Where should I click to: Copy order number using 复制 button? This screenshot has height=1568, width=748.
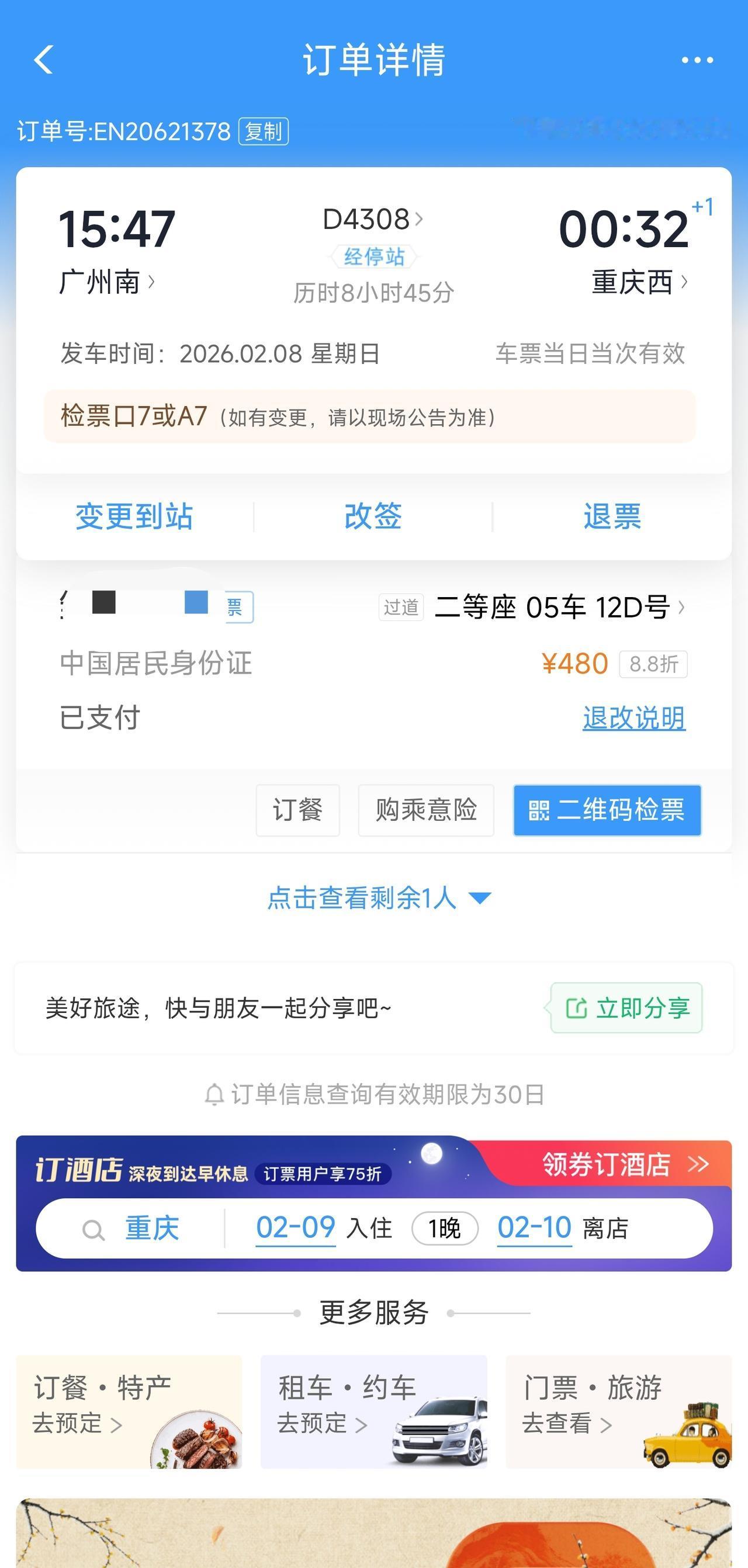coord(263,131)
